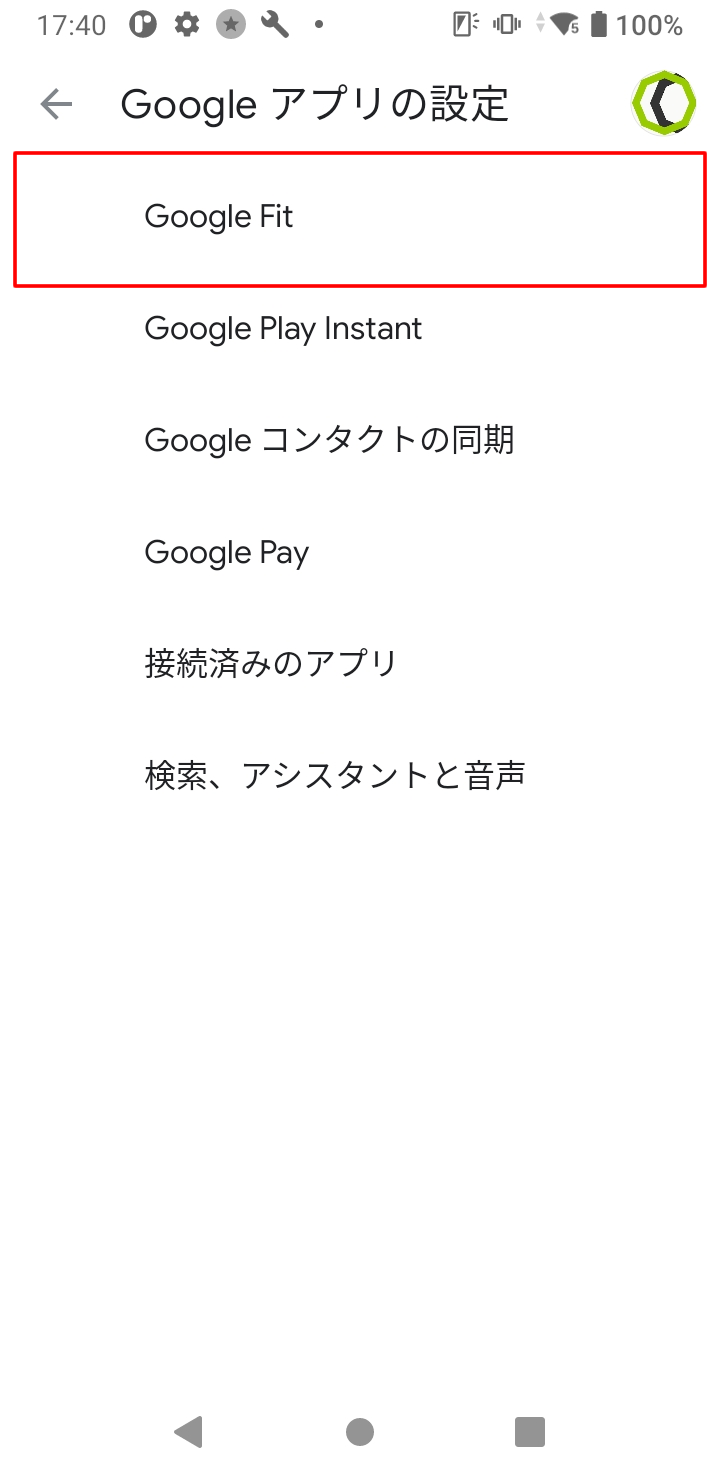The image size is (720, 1480).
Task: Open Google コンタクトの同期
Action: click(x=360, y=441)
